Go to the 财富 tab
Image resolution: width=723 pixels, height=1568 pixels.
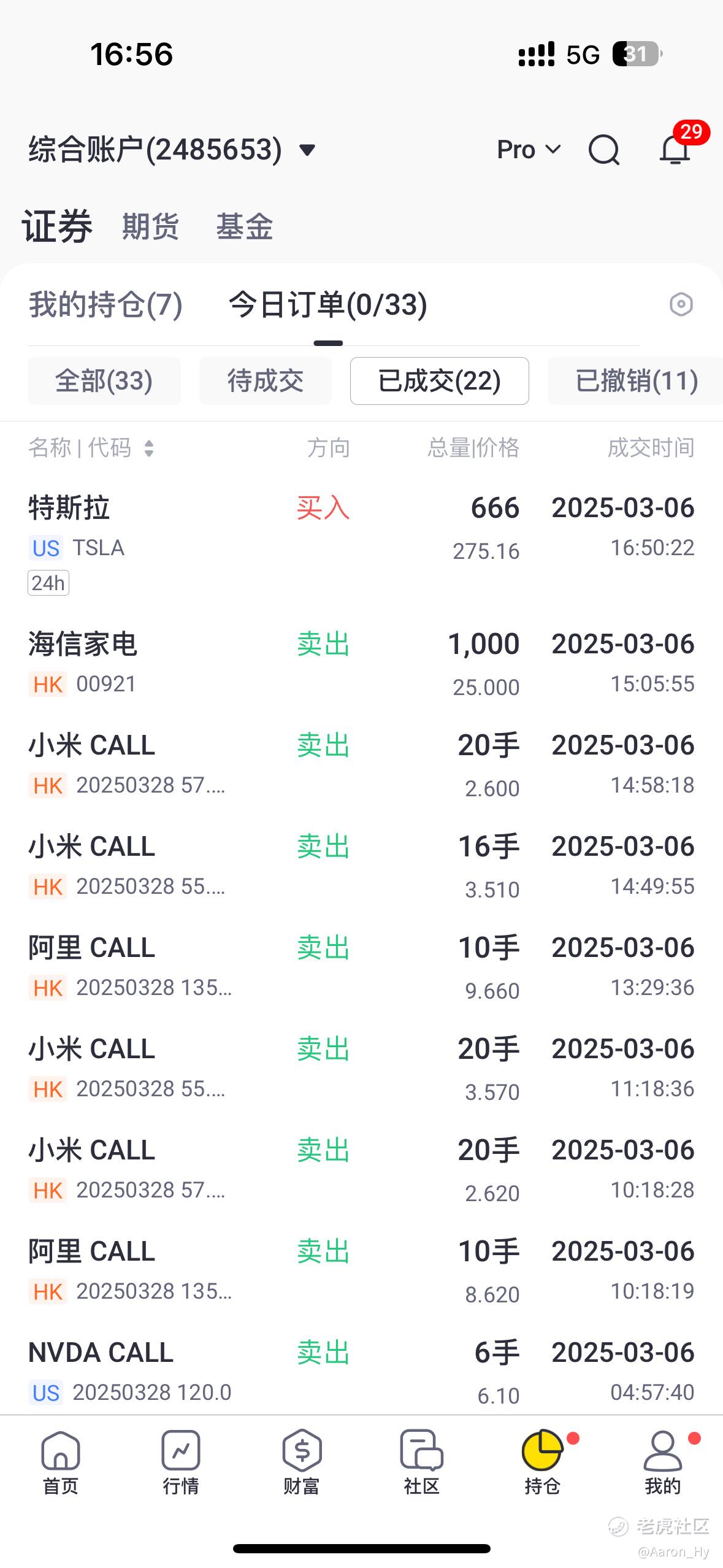coord(301,1463)
